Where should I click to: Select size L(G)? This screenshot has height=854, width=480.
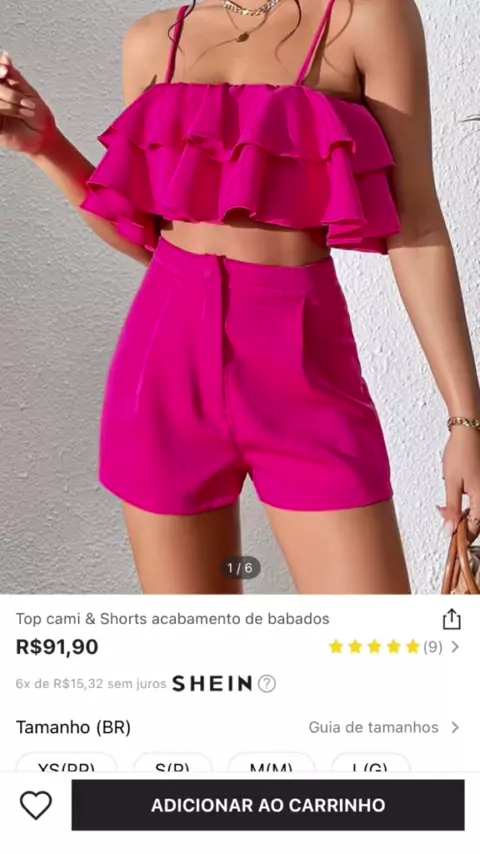pos(370,762)
